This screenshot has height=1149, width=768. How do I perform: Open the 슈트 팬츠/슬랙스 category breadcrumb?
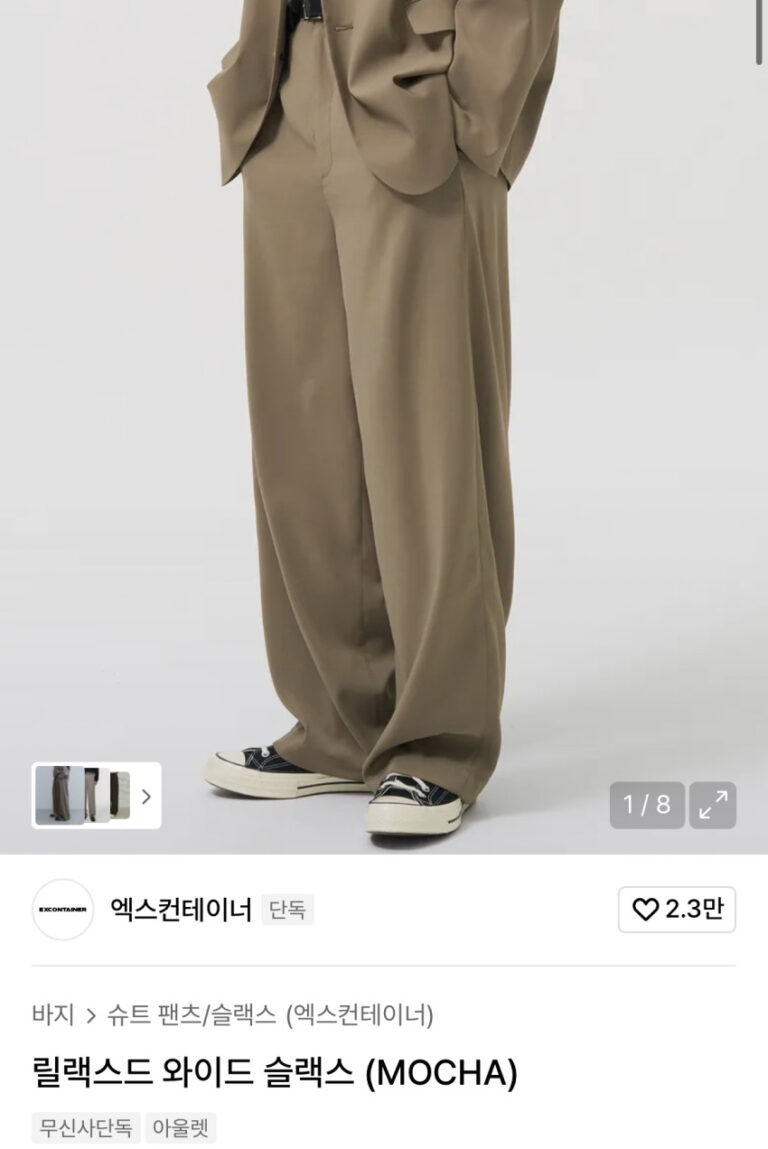pyautogui.click(x=190, y=1015)
